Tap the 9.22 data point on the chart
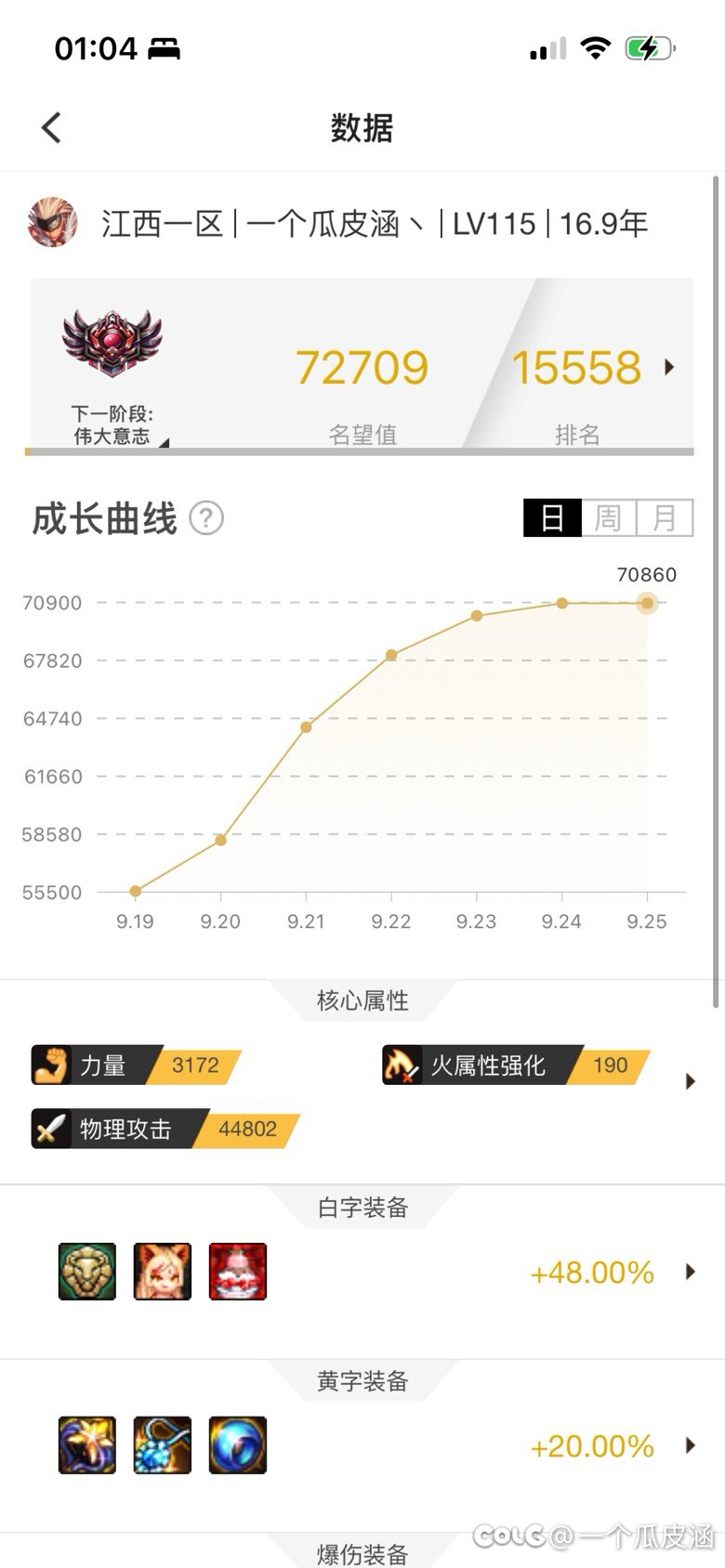The height and width of the screenshot is (1568, 725). tap(391, 655)
